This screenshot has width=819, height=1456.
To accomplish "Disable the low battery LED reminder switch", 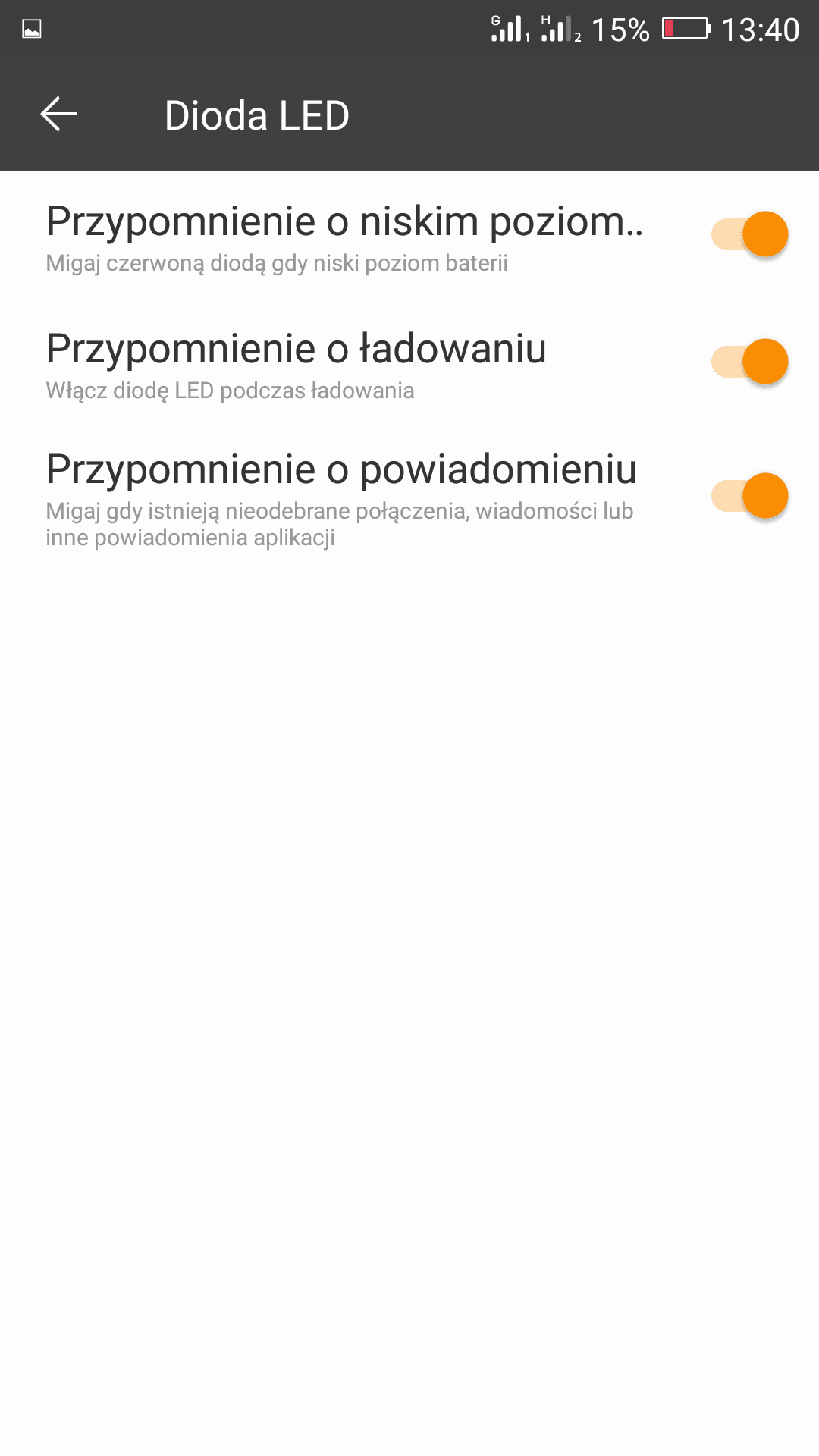I will coord(749,234).
